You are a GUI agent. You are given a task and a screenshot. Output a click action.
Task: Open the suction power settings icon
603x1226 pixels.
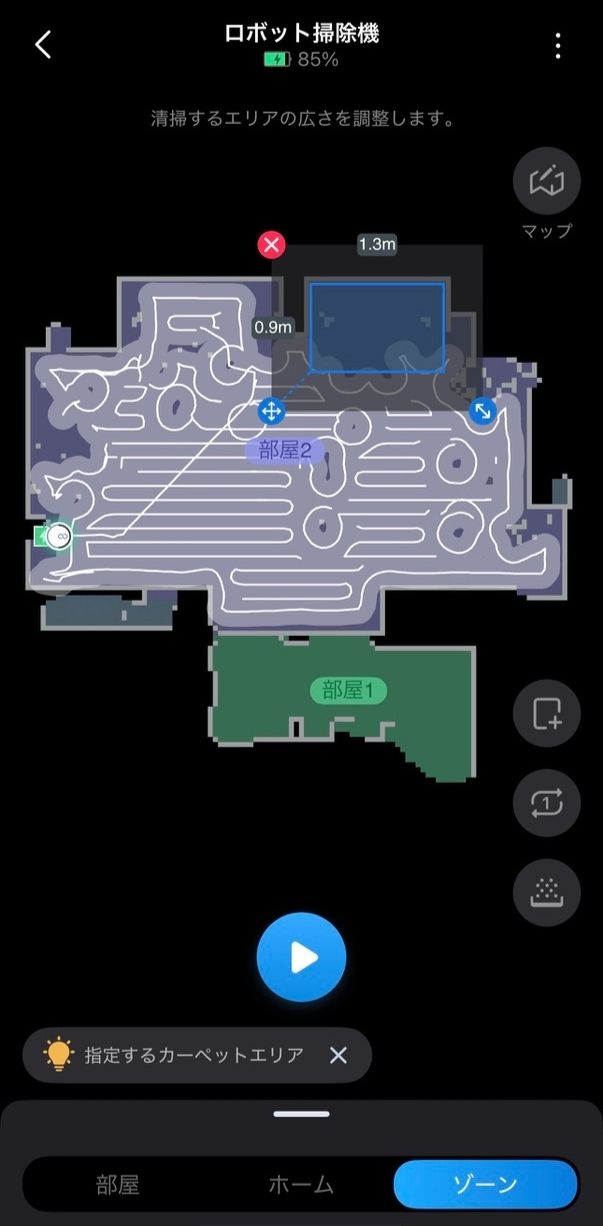click(547, 892)
